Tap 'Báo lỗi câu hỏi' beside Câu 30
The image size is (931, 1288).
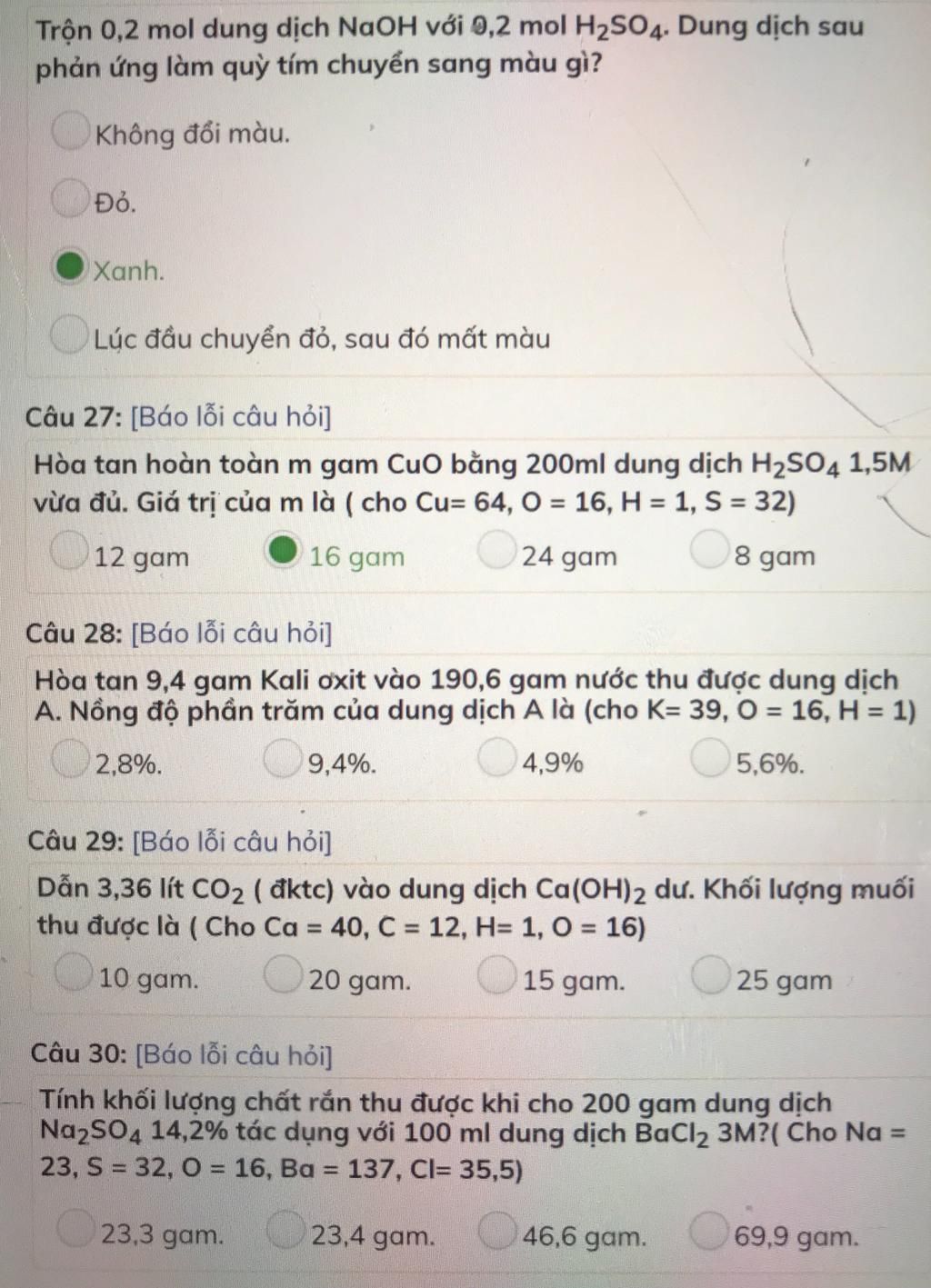(234, 1055)
